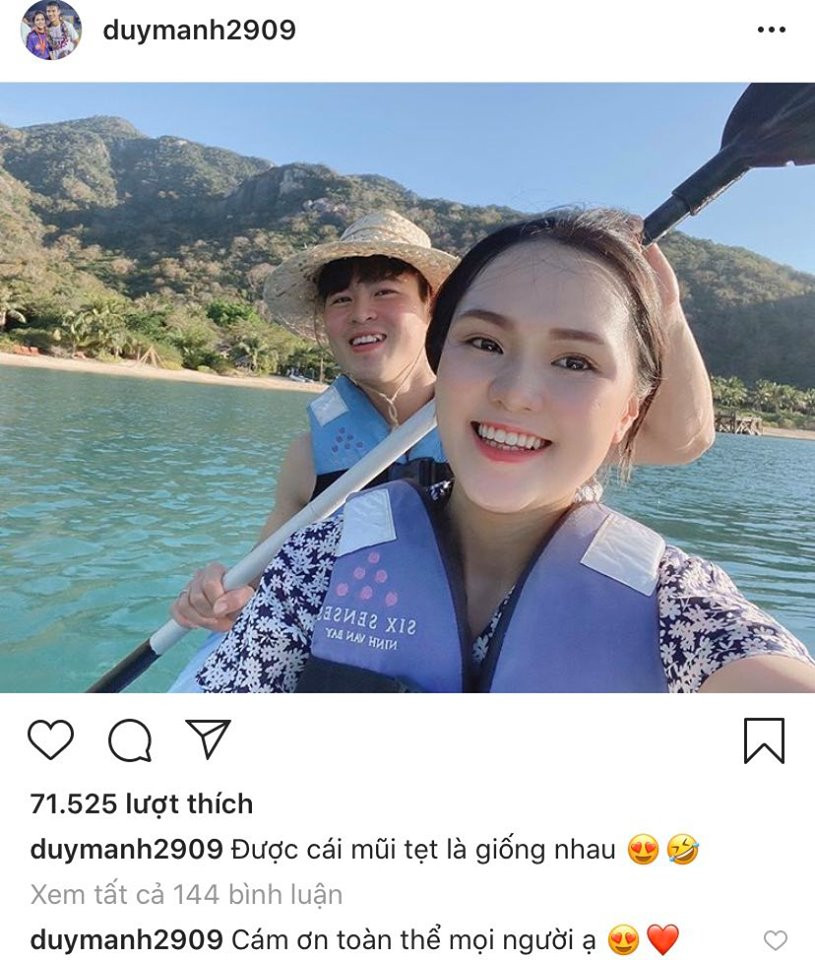Bookmark this post
The width and height of the screenshot is (815, 960).
(764, 741)
